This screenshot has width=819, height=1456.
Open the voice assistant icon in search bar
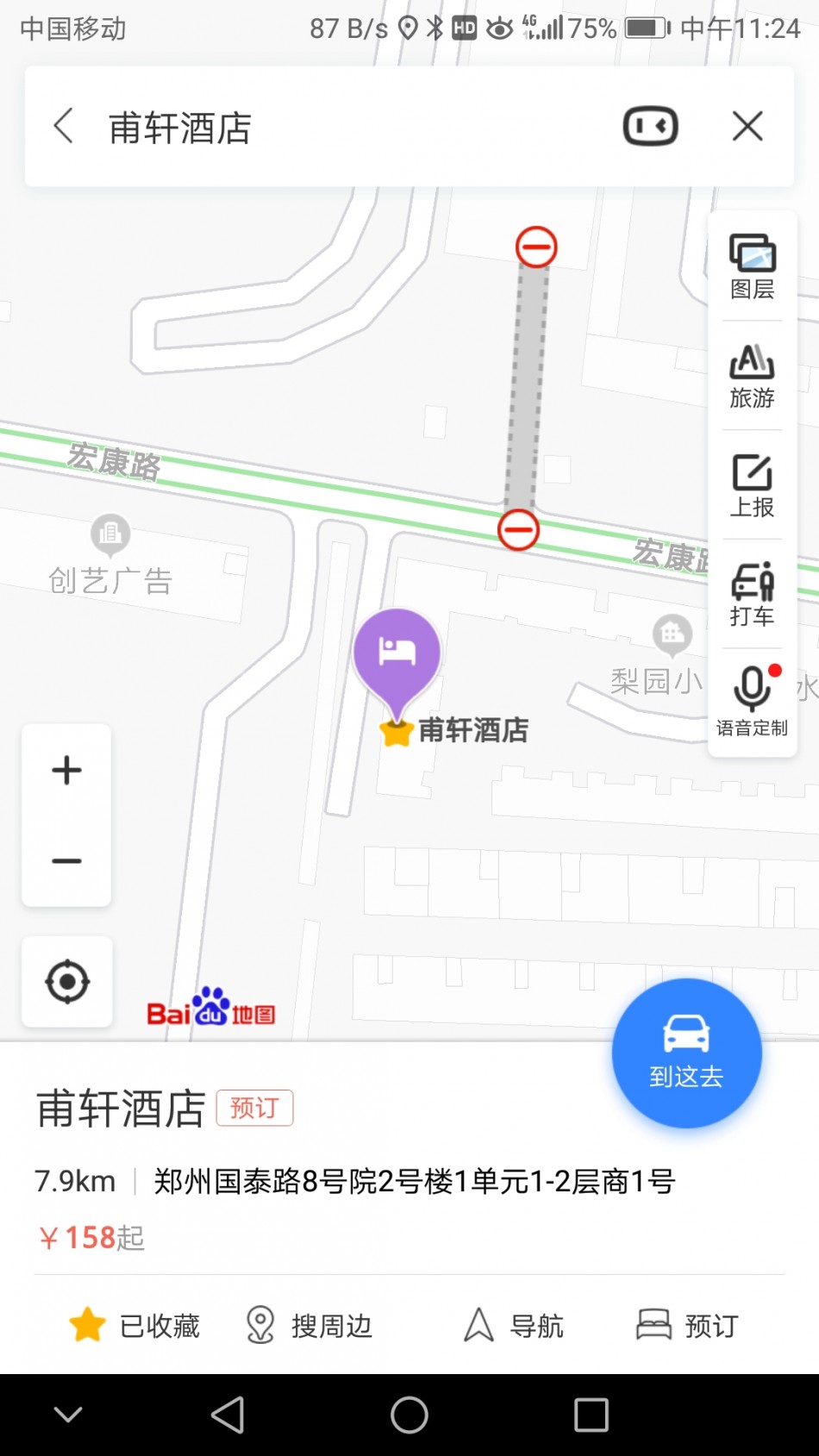click(x=650, y=127)
